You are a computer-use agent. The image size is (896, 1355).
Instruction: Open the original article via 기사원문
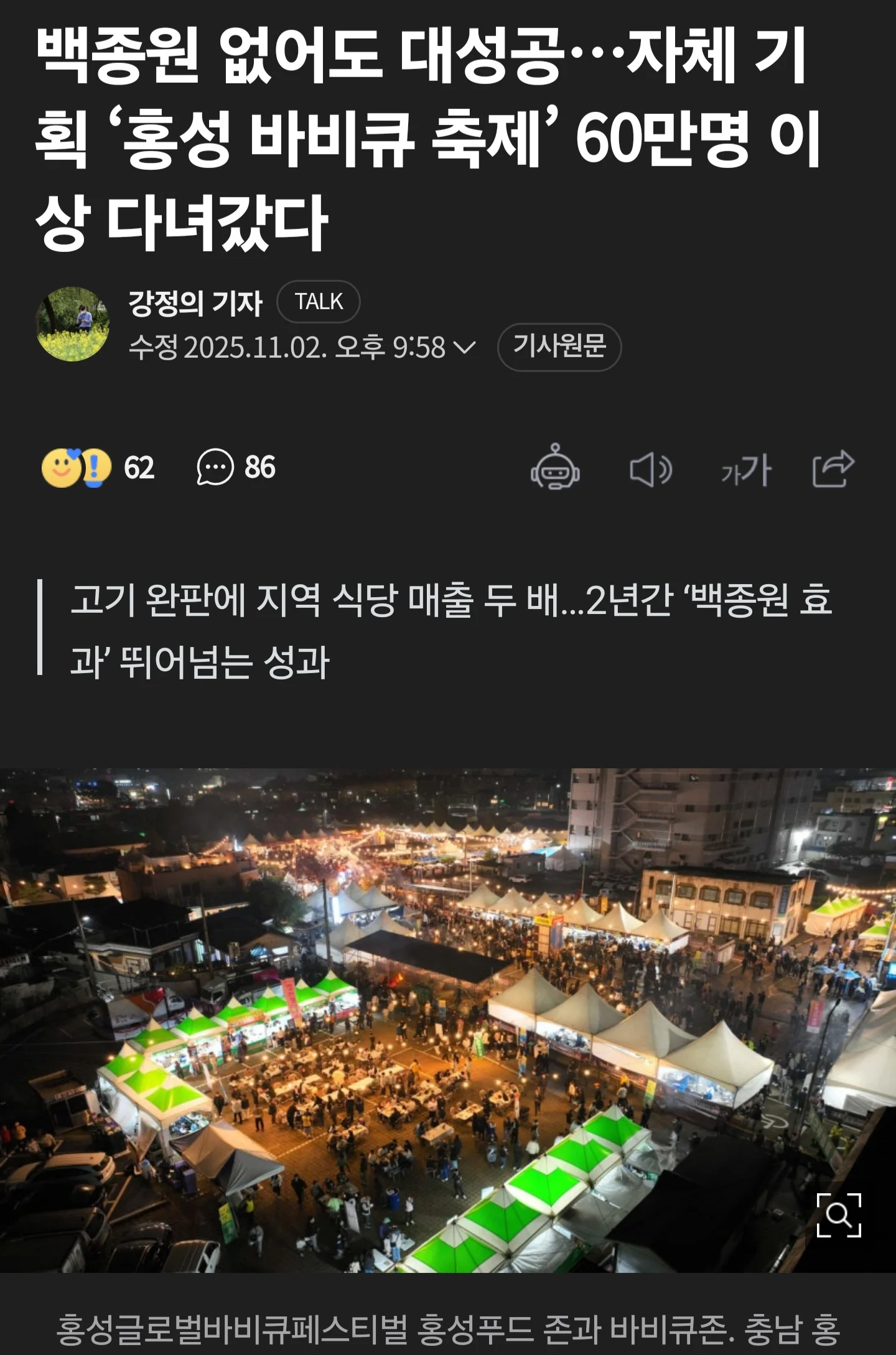[559, 347]
